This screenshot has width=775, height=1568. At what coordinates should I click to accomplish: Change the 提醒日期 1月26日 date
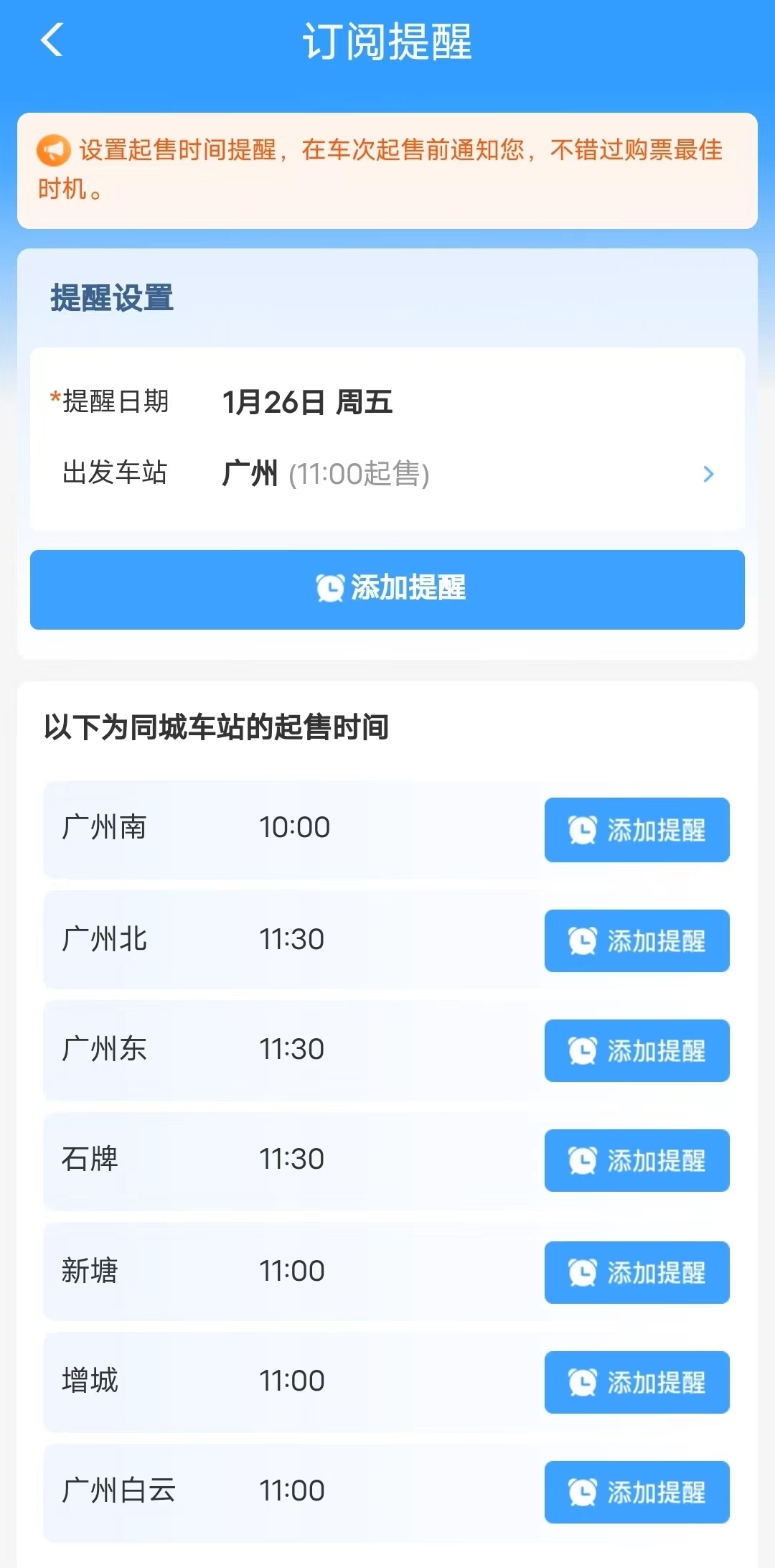pos(307,402)
